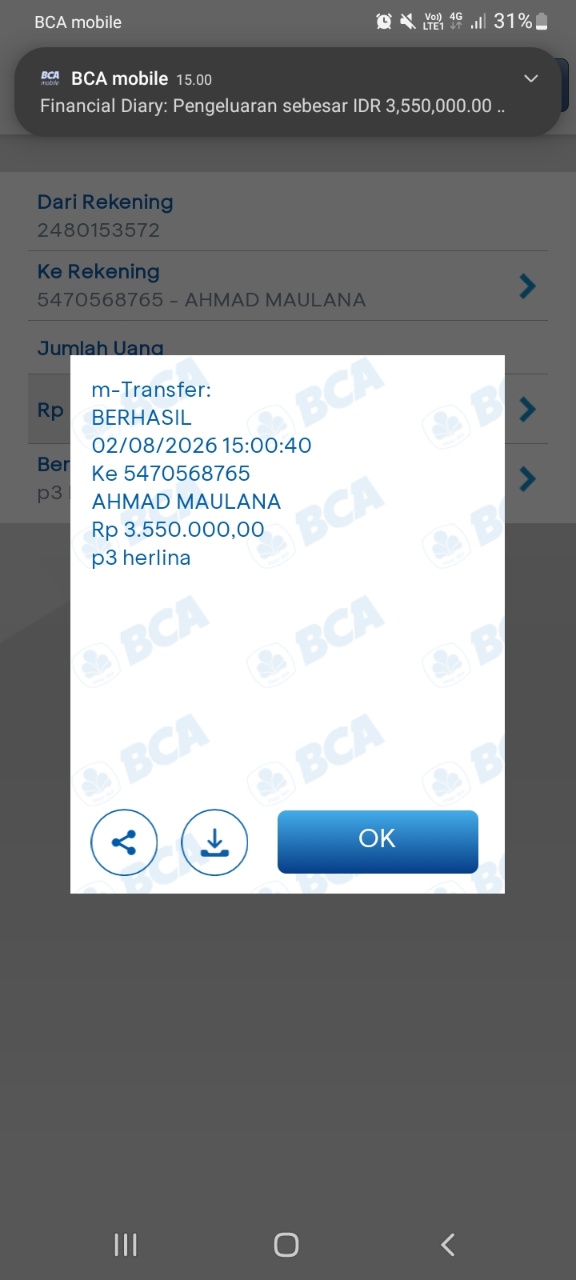The width and height of the screenshot is (576, 1280).
Task: Download the transfer receipt image
Action: click(x=215, y=842)
